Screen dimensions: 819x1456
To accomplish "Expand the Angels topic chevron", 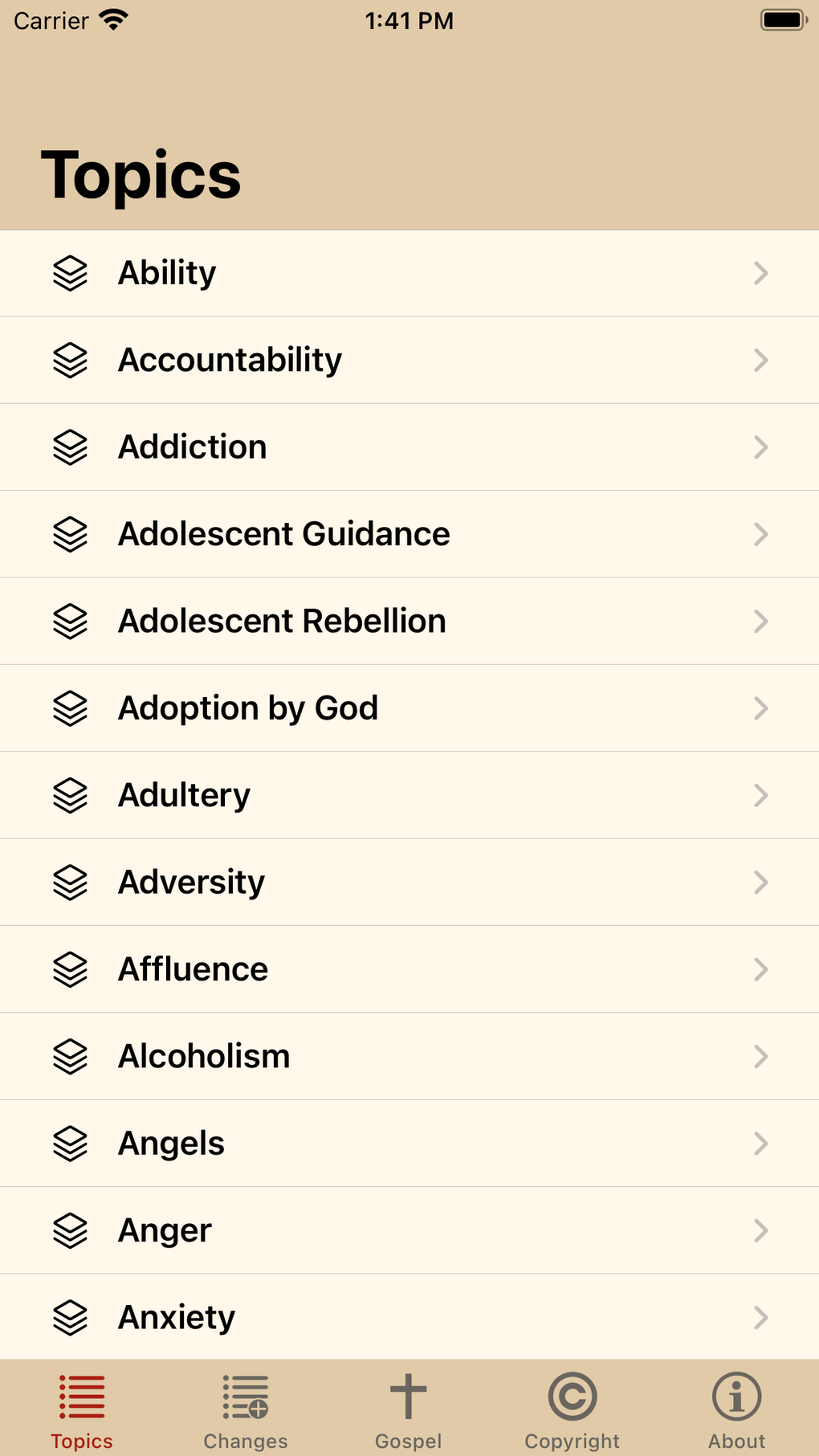I will point(760,1143).
